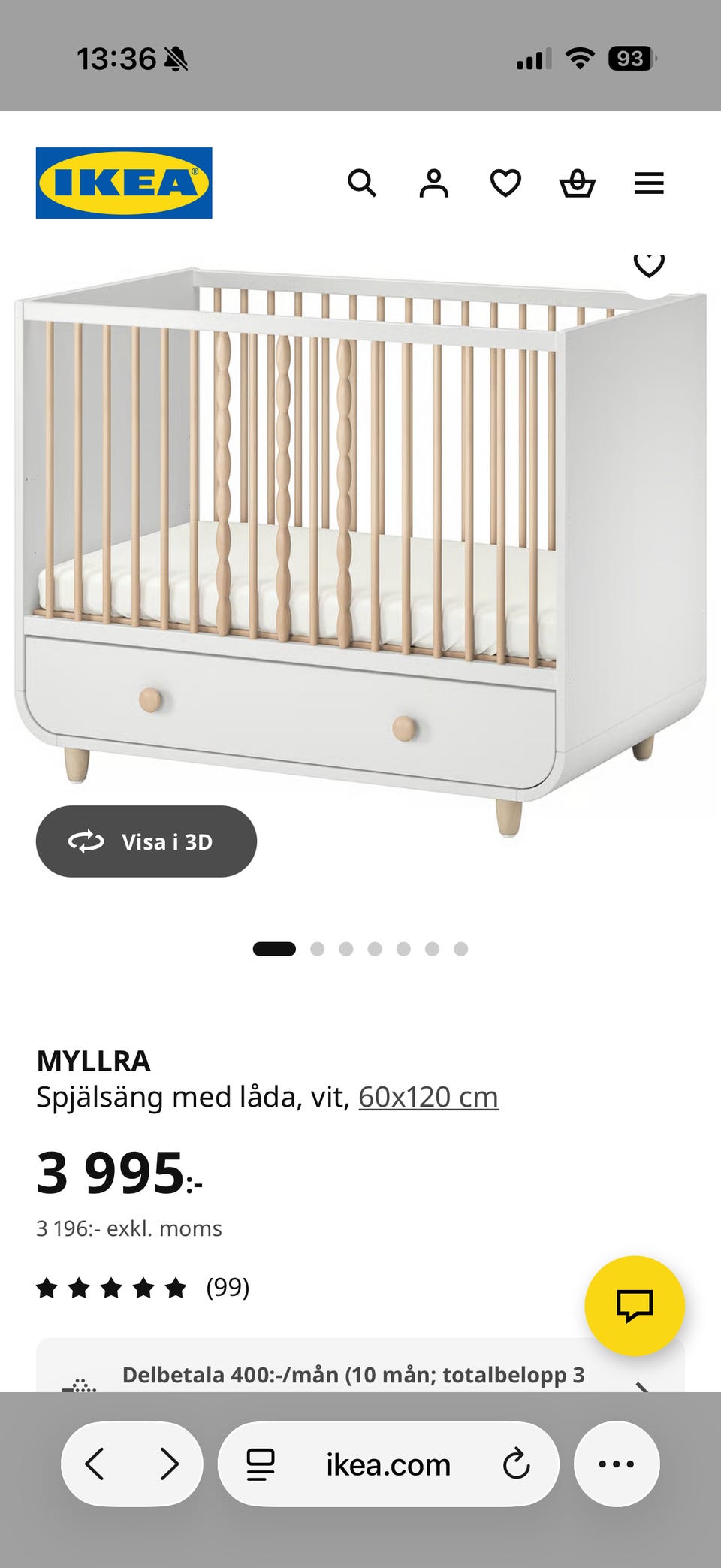Open the 60x120 cm size link

click(428, 1097)
